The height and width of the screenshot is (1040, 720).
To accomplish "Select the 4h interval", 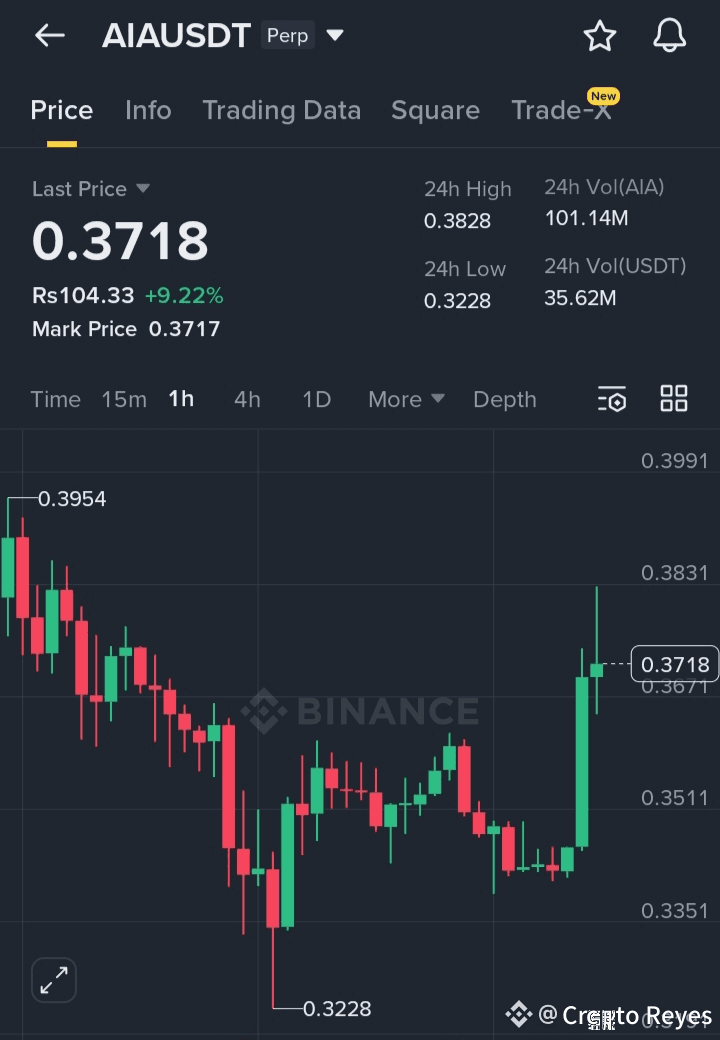I will pyautogui.click(x=247, y=399).
